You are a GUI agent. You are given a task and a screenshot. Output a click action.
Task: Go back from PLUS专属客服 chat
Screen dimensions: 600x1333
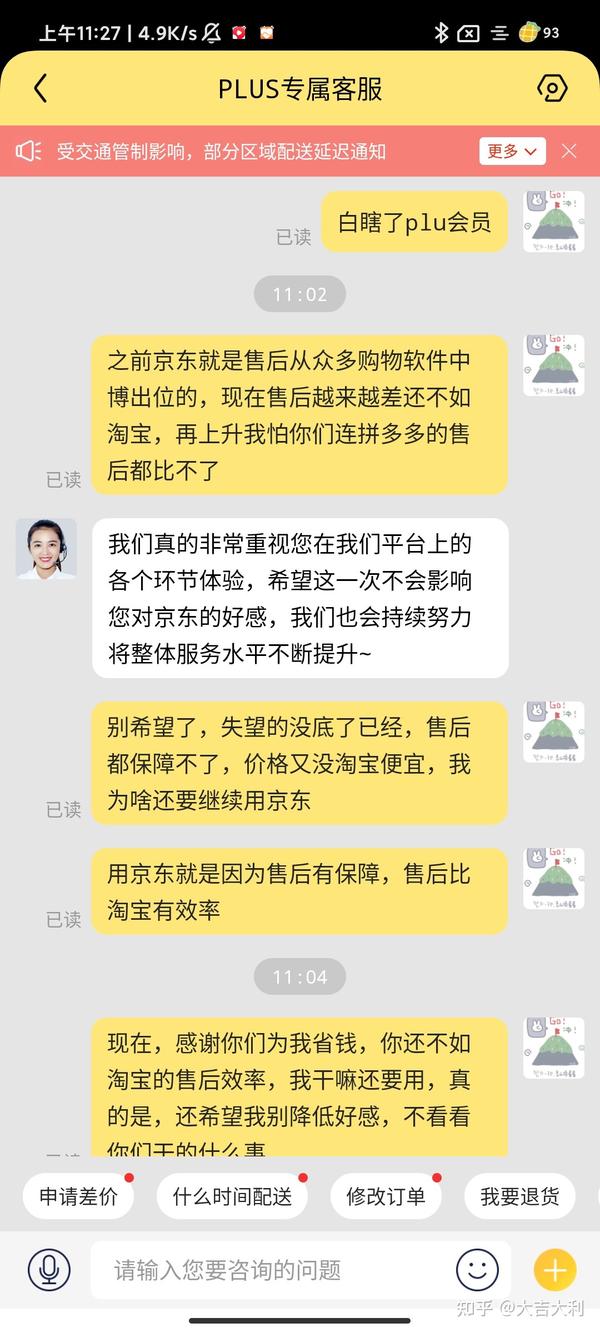coord(40,89)
